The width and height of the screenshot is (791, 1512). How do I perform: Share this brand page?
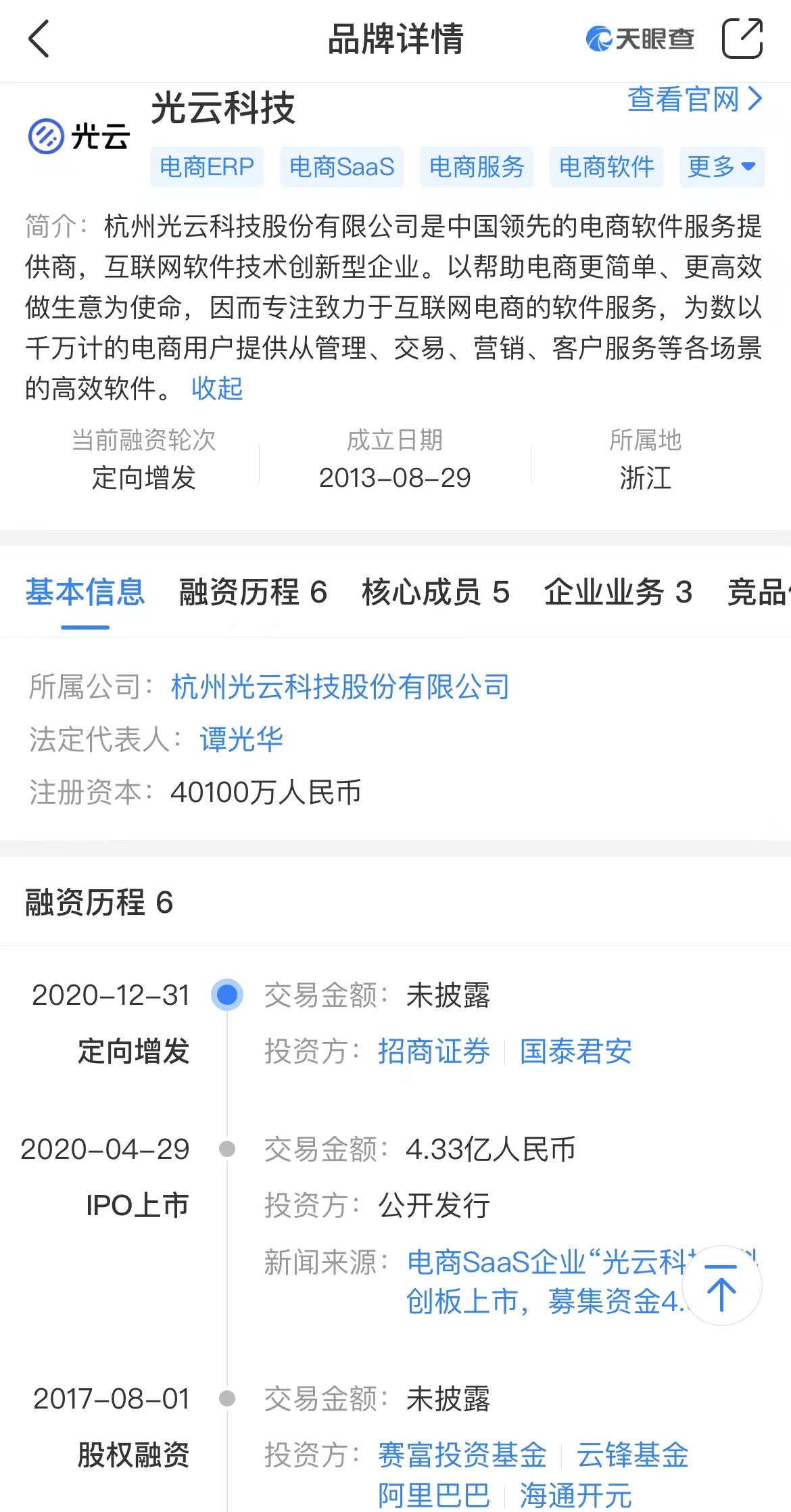pos(742,39)
